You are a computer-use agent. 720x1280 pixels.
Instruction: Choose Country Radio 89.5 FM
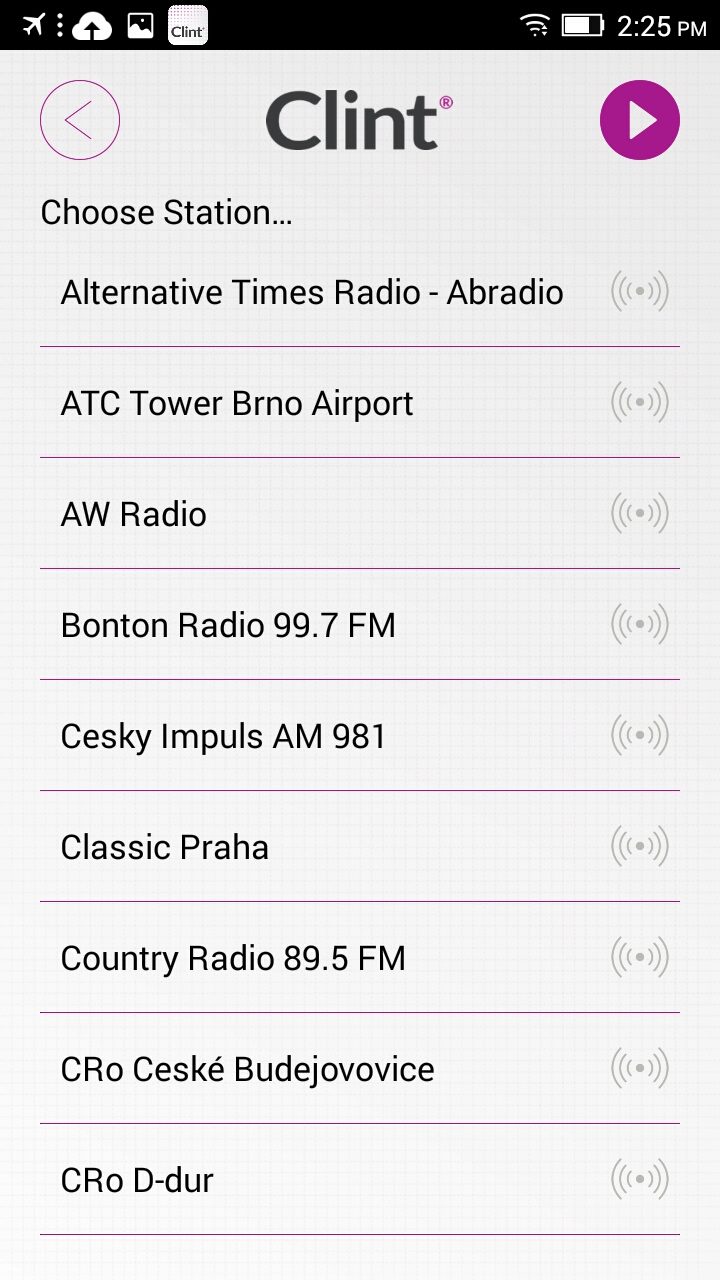coord(360,958)
